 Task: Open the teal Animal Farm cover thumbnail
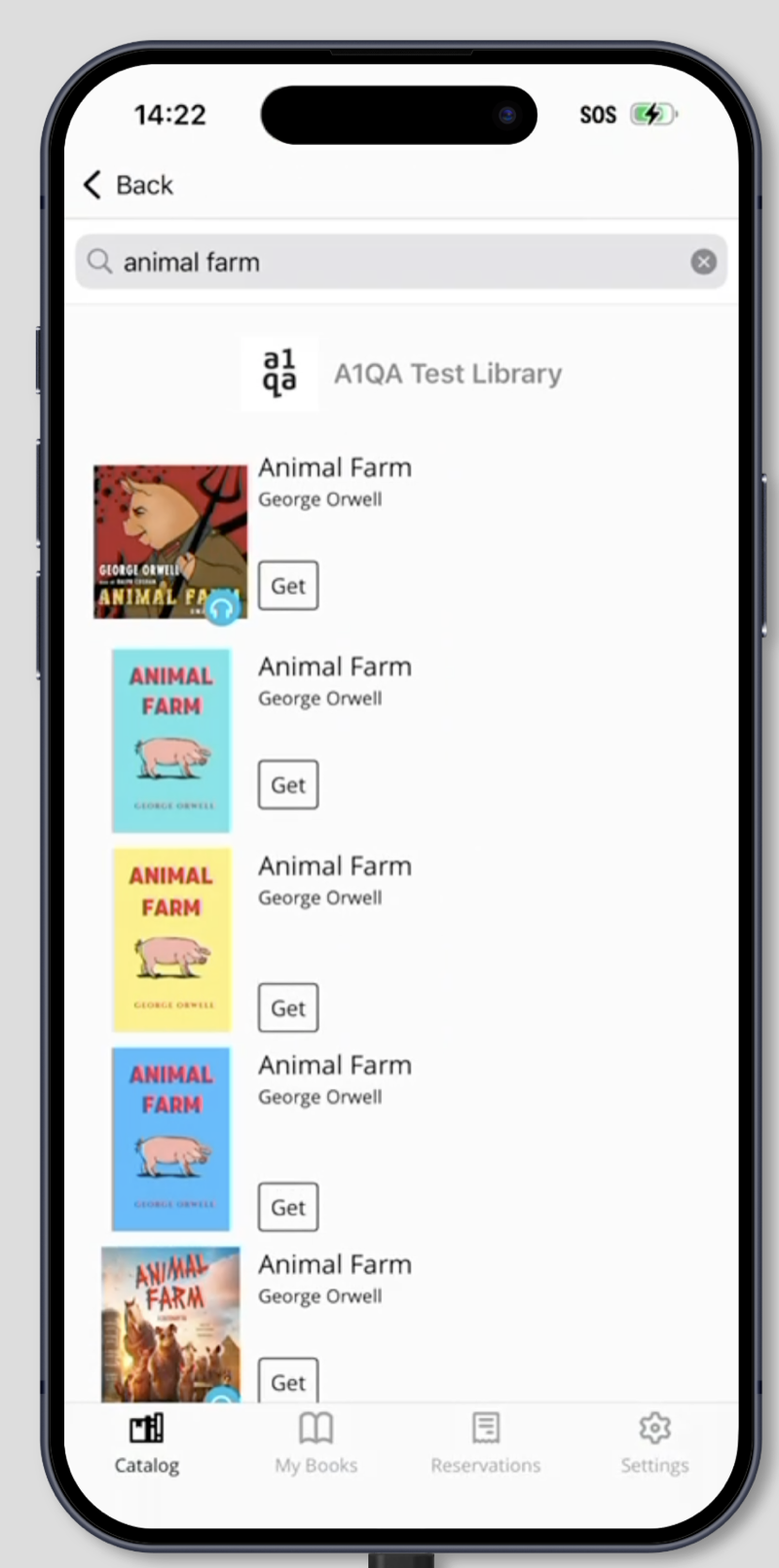(171, 741)
